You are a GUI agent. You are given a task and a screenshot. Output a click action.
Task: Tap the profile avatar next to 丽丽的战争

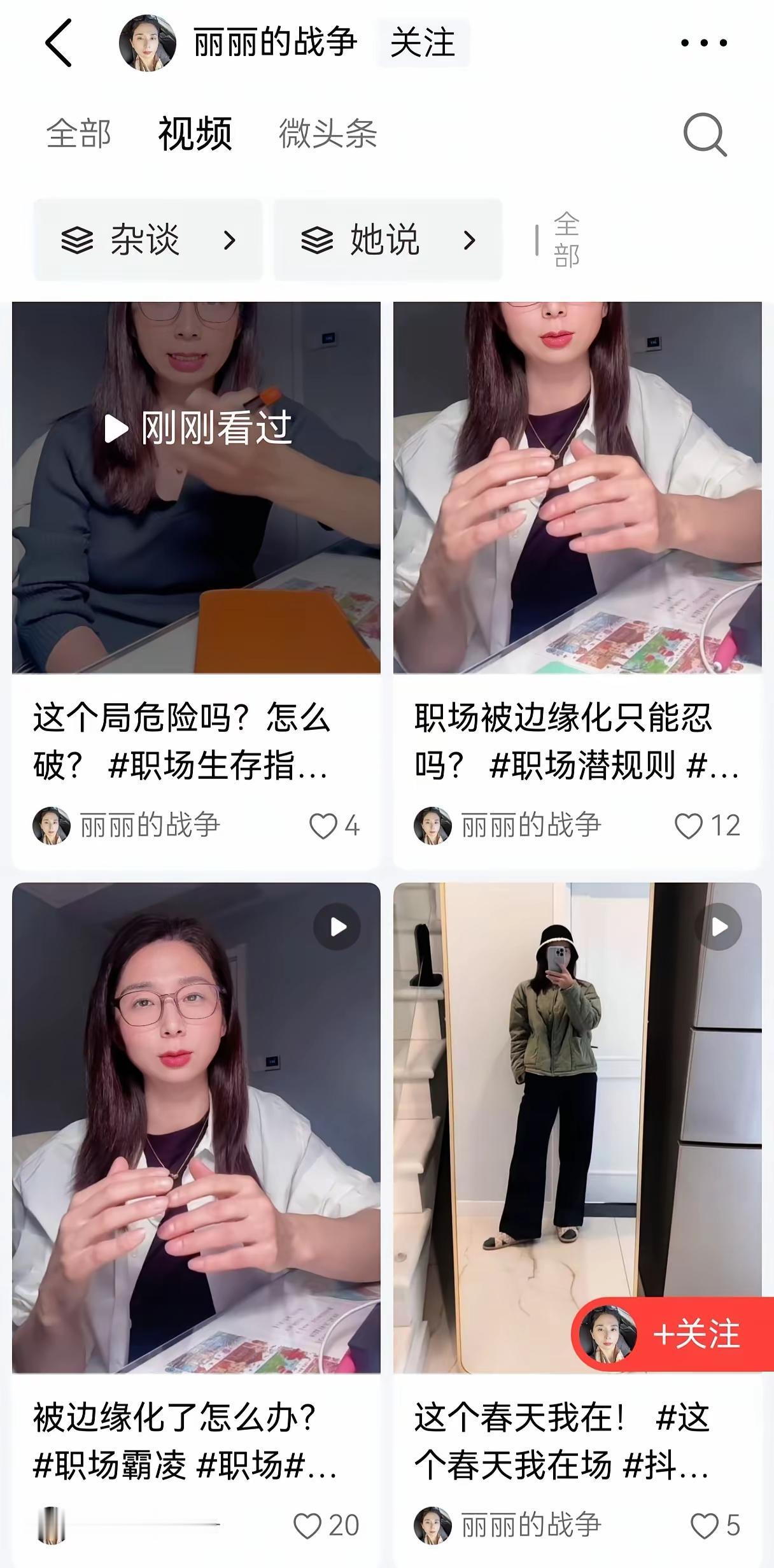(148, 45)
